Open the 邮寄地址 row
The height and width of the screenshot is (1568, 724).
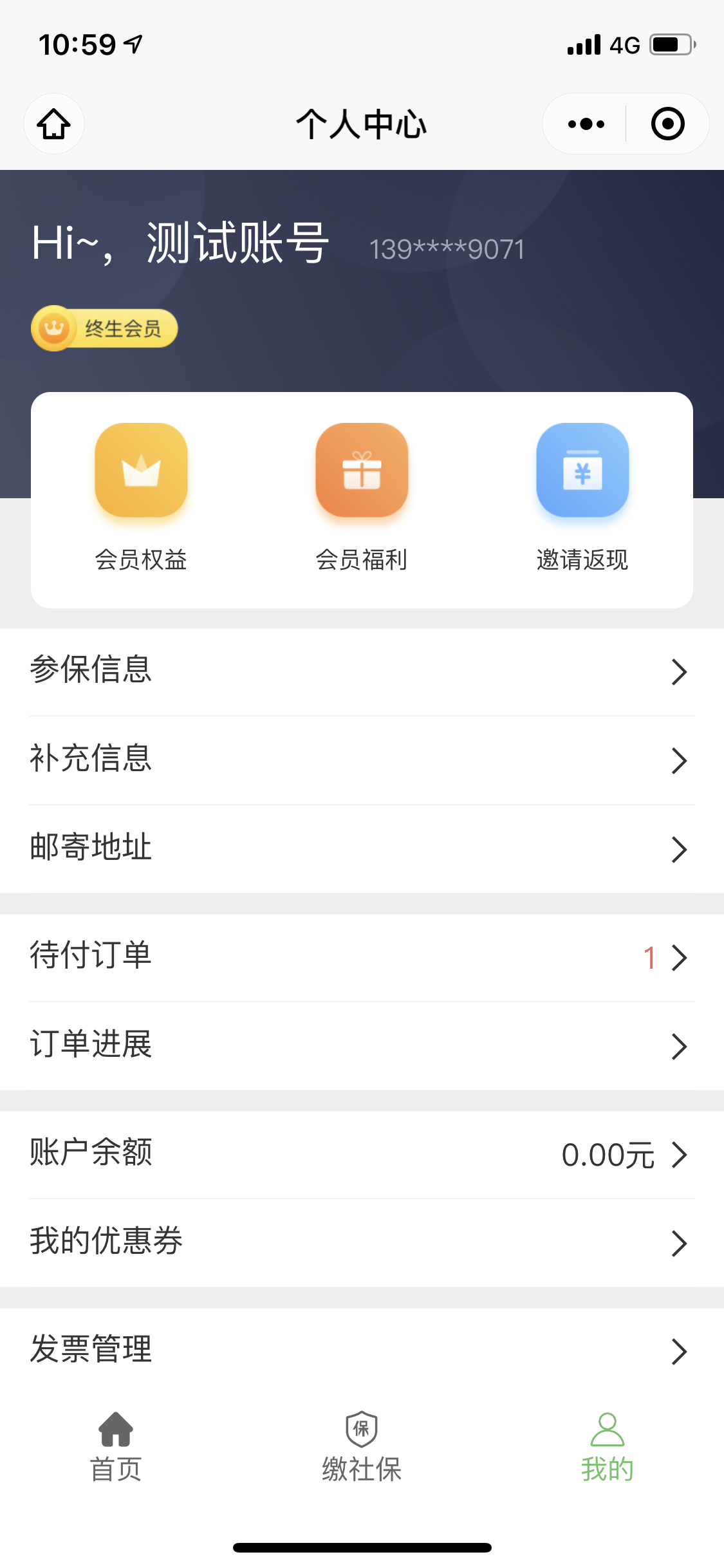point(362,849)
